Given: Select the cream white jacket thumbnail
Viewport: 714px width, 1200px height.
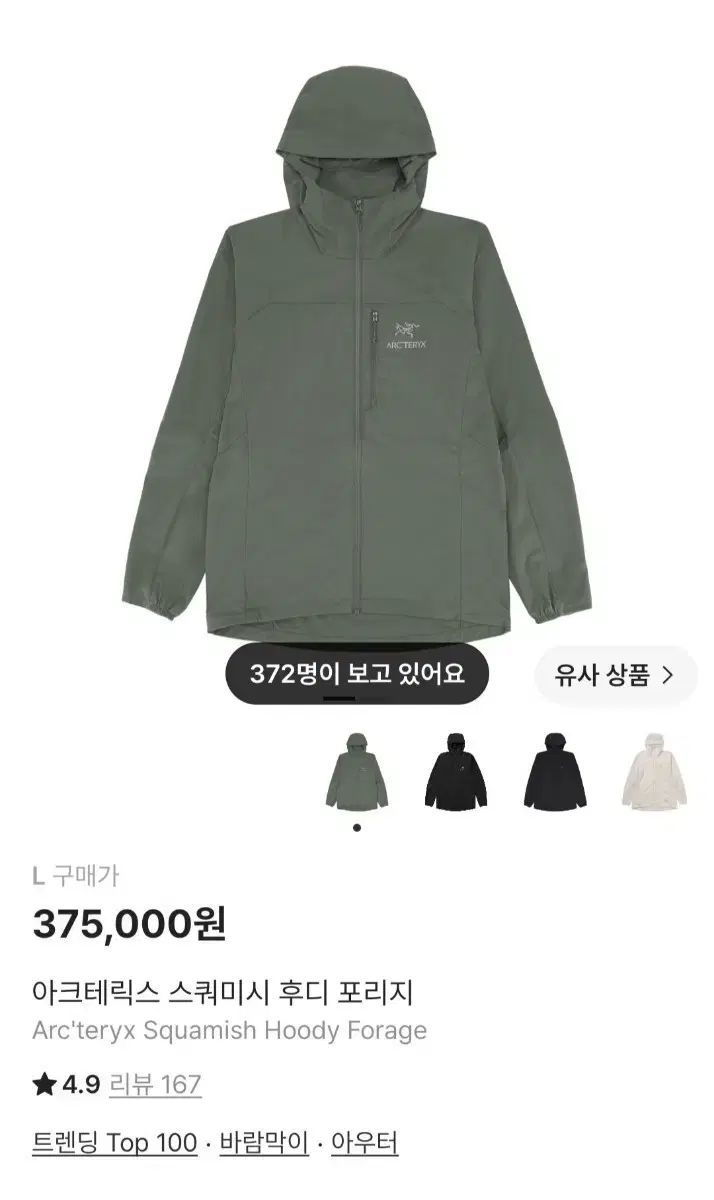Looking at the screenshot, I should (653, 770).
